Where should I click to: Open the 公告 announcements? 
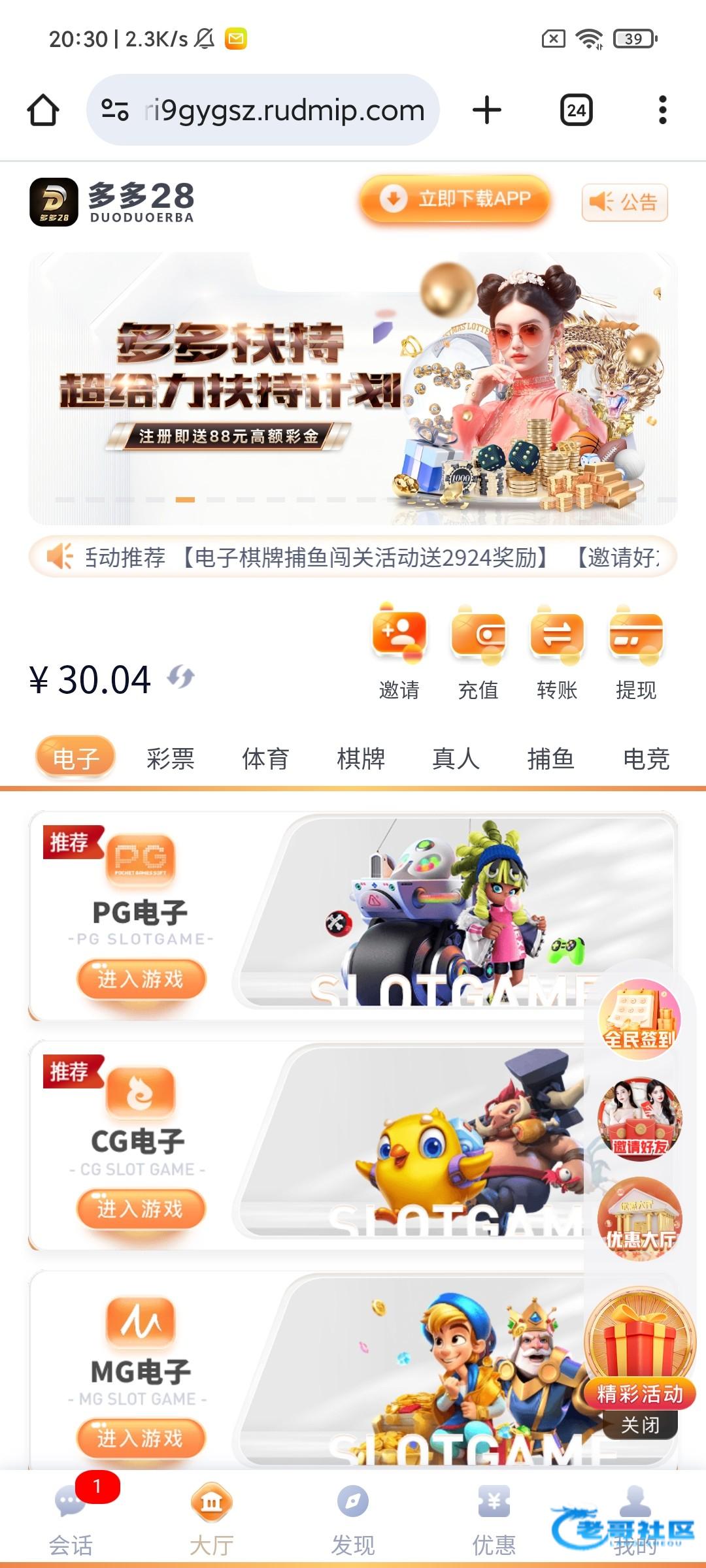(624, 202)
